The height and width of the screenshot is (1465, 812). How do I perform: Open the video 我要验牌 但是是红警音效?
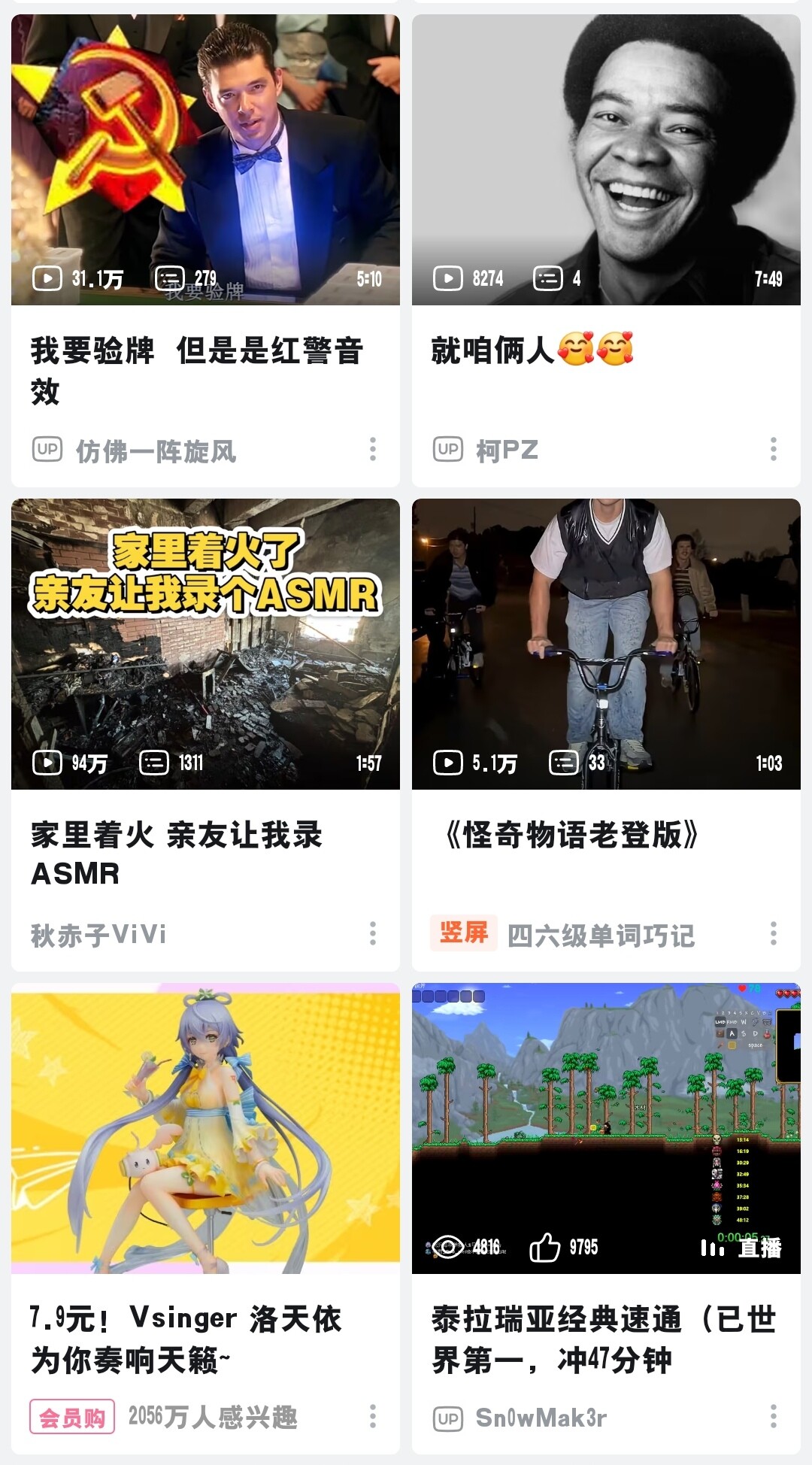[x=205, y=159]
